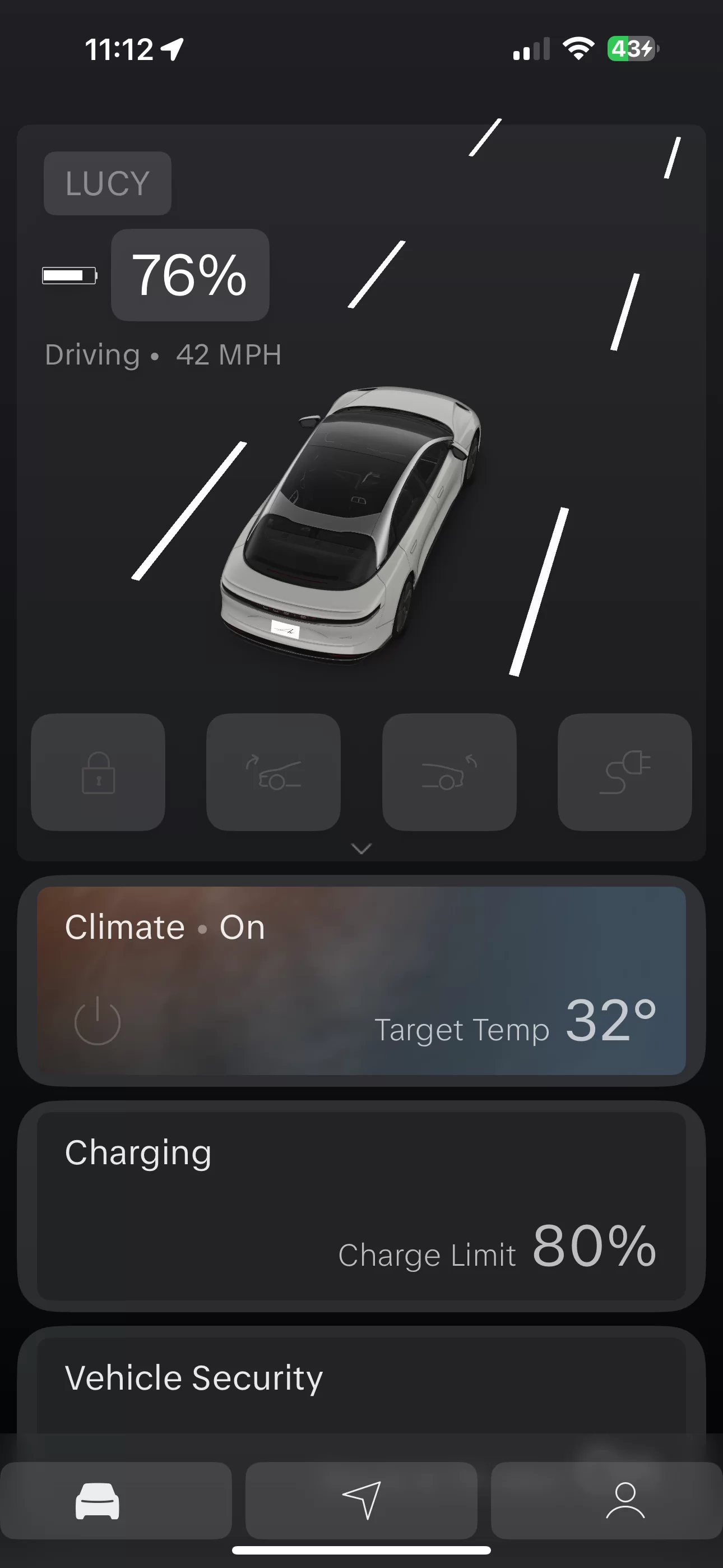Open the Charging card
The width and height of the screenshot is (723, 1568).
pyautogui.click(x=361, y=1206)
